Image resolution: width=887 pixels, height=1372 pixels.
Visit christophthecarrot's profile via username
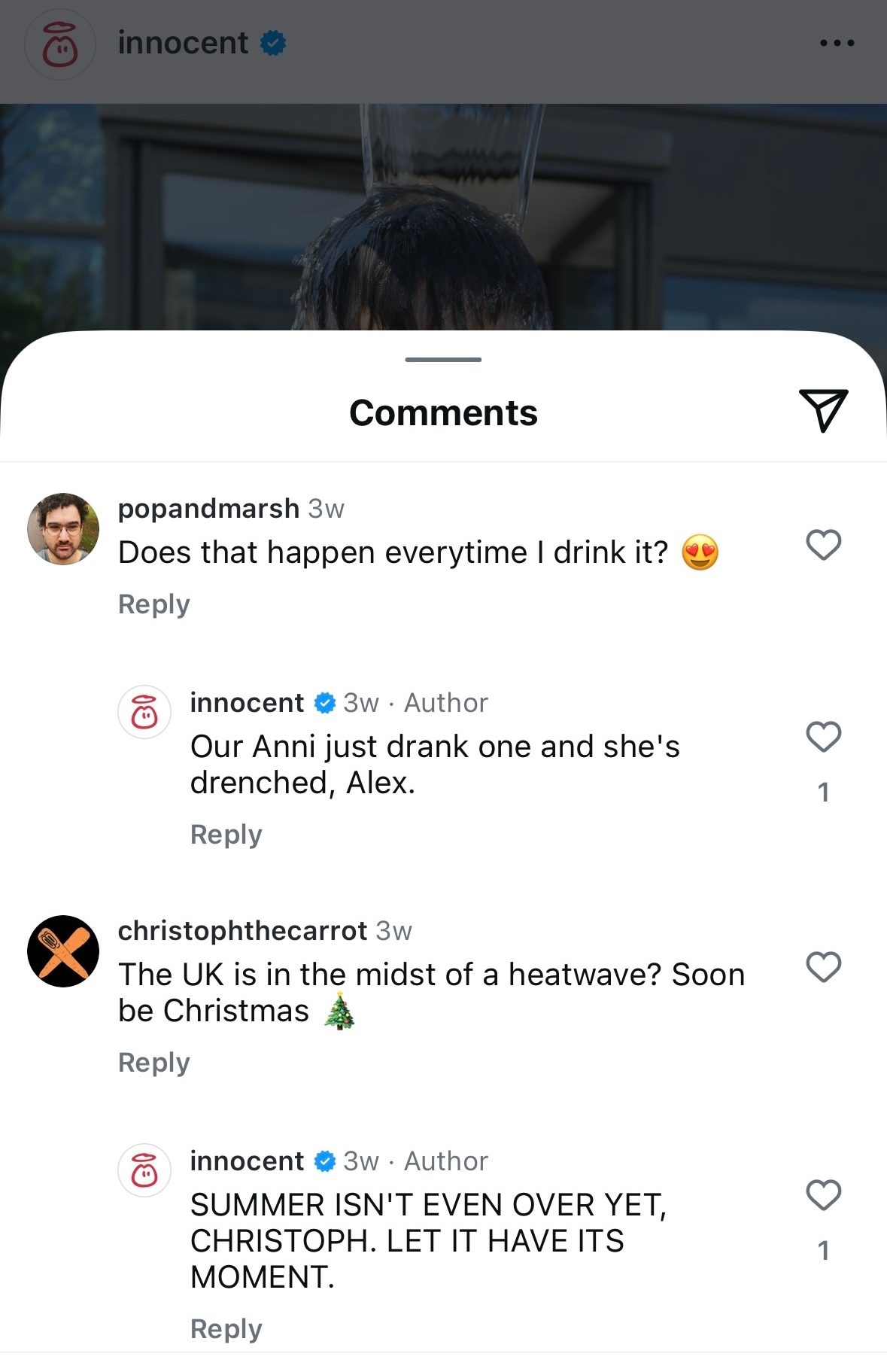242,931
